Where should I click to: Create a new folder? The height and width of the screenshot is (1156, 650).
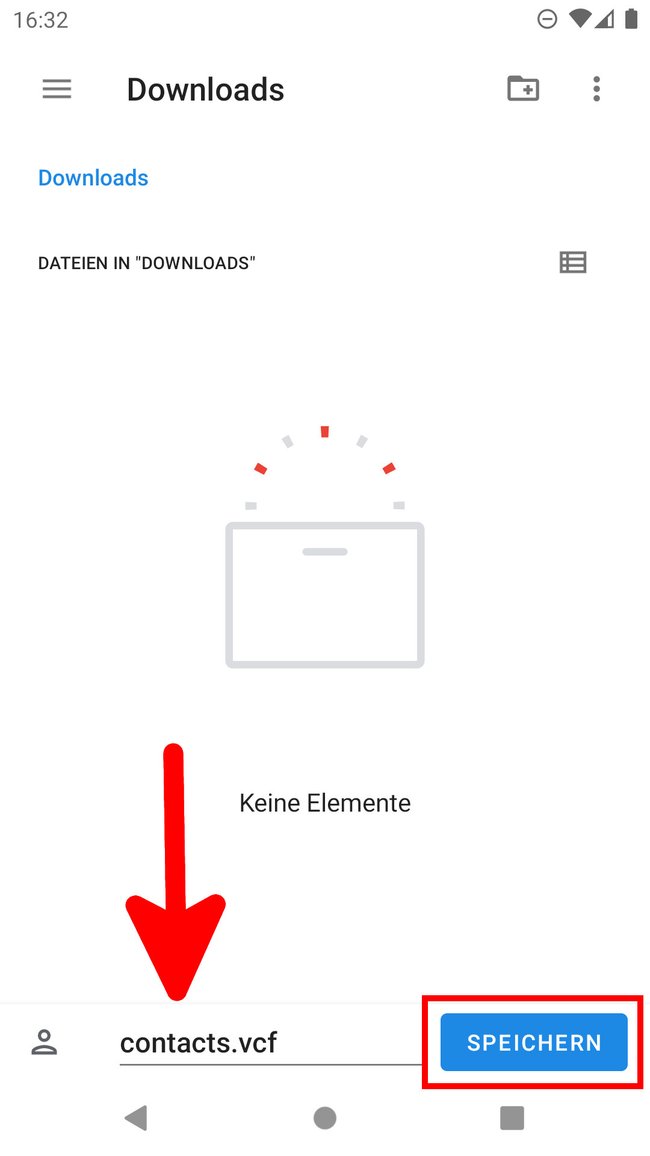(523, 88)
